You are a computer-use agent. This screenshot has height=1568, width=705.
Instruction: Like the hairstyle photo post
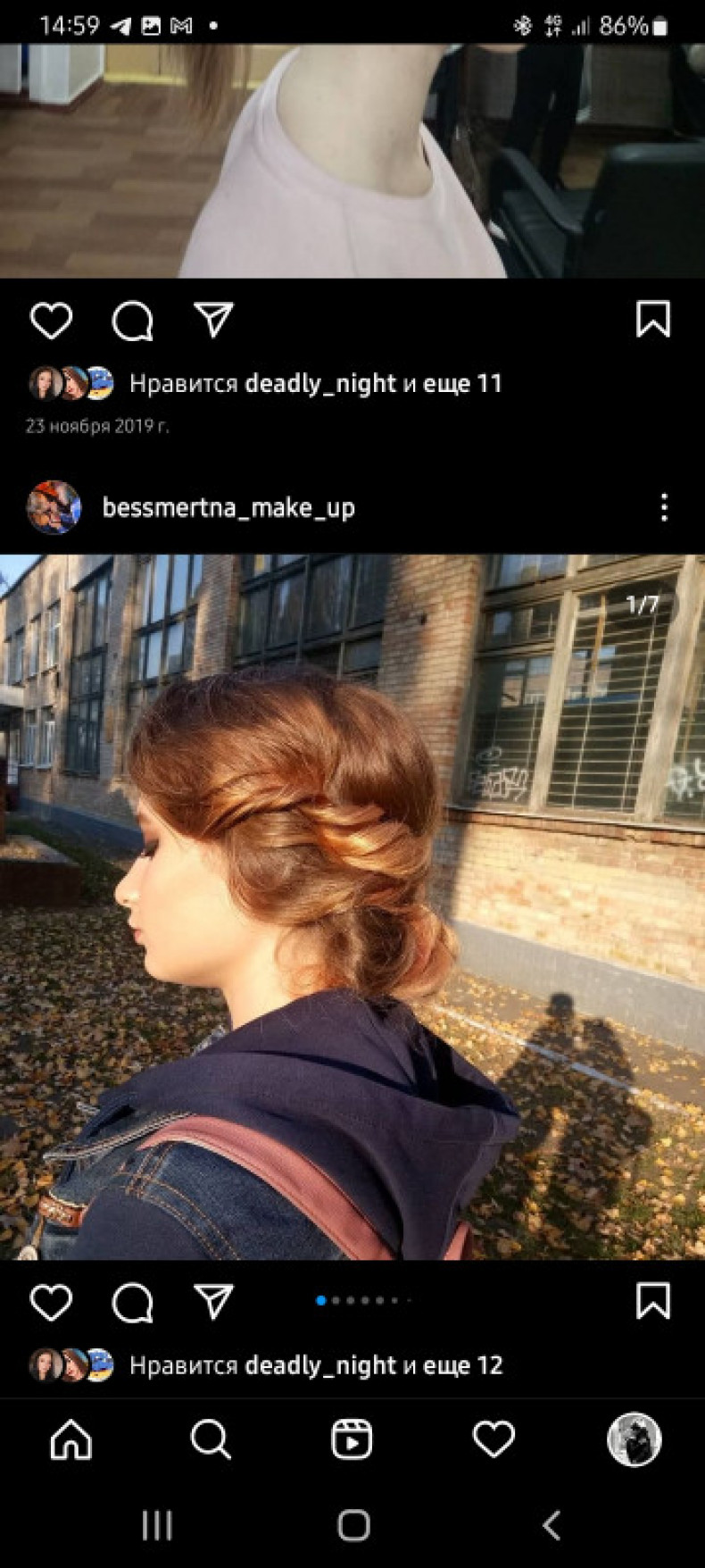[51, 1303]
